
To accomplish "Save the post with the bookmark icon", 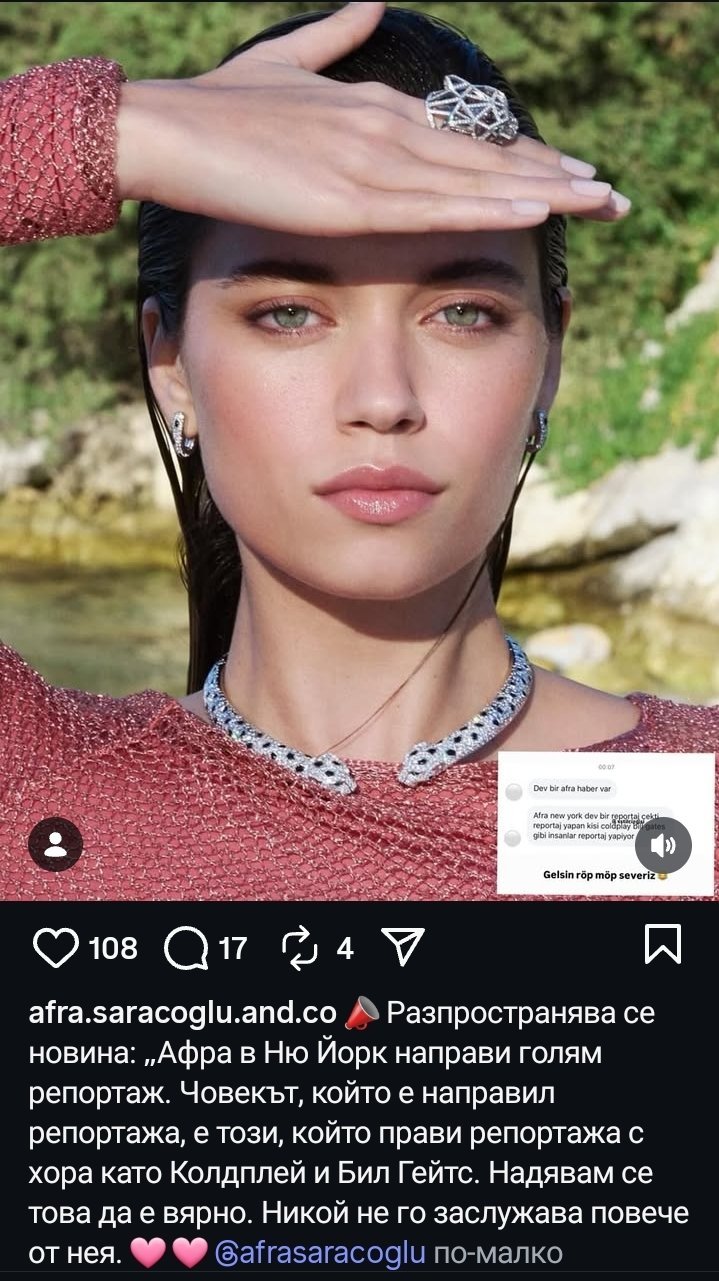I will point(663,944).
